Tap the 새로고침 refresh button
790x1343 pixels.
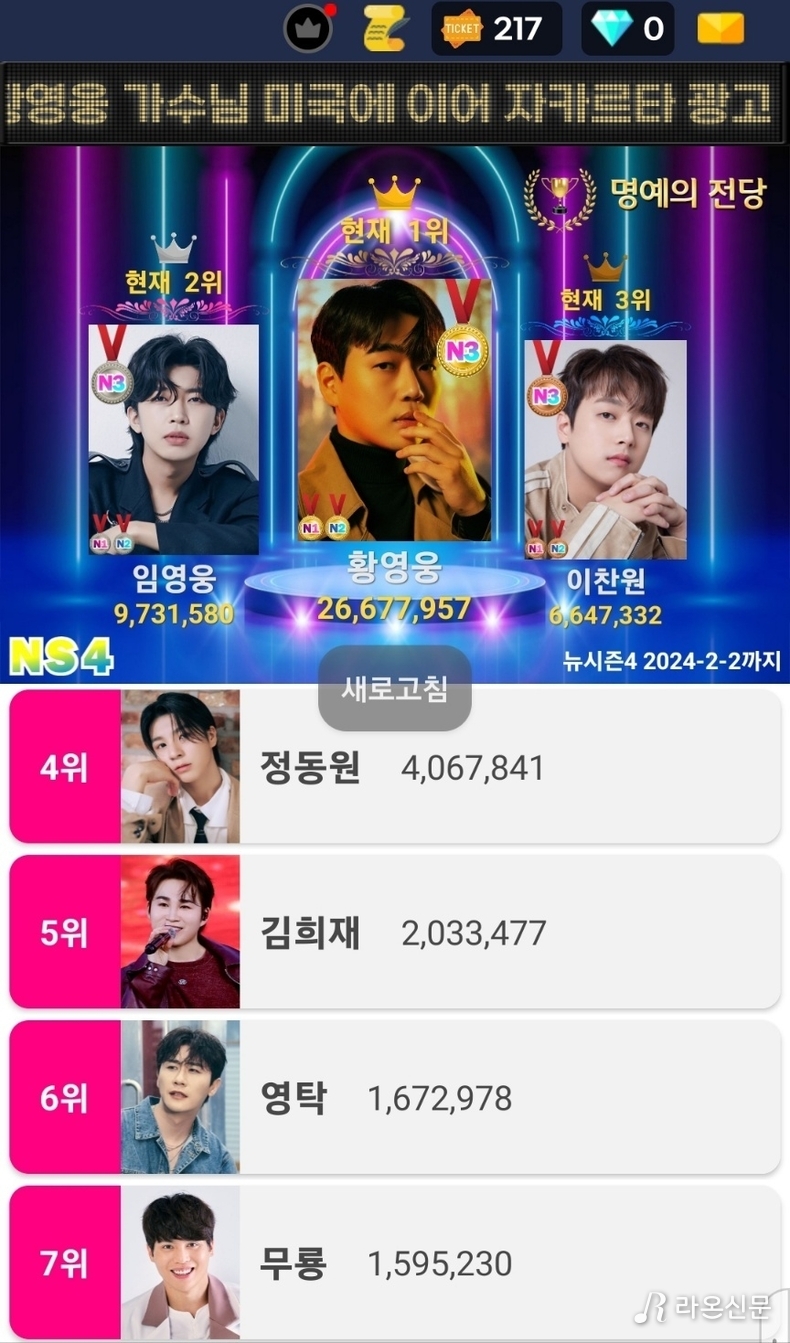tap(395, 689)
